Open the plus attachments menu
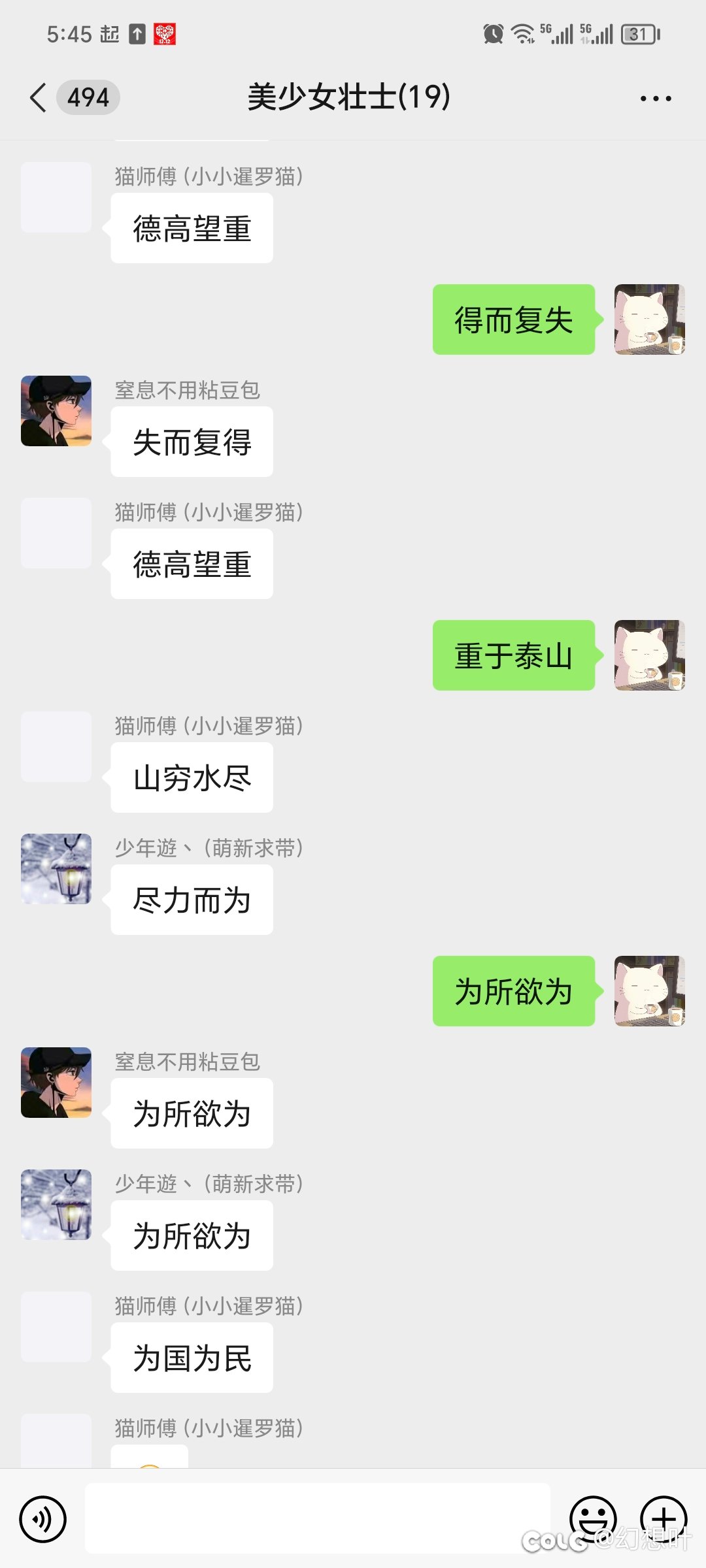The width and height of the screenshot is (706, 1568). pos(664,1519)
